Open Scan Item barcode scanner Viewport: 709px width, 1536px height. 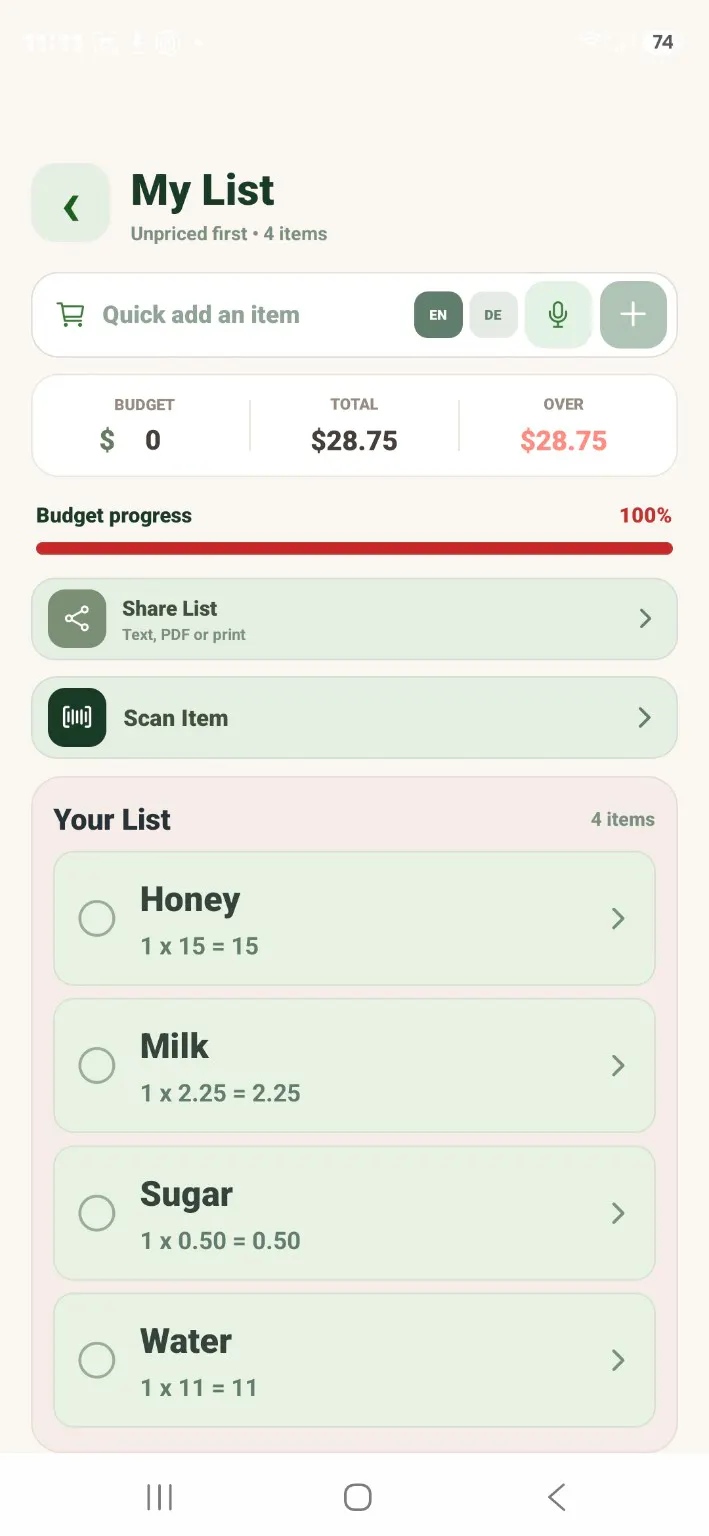coord(355,718)
